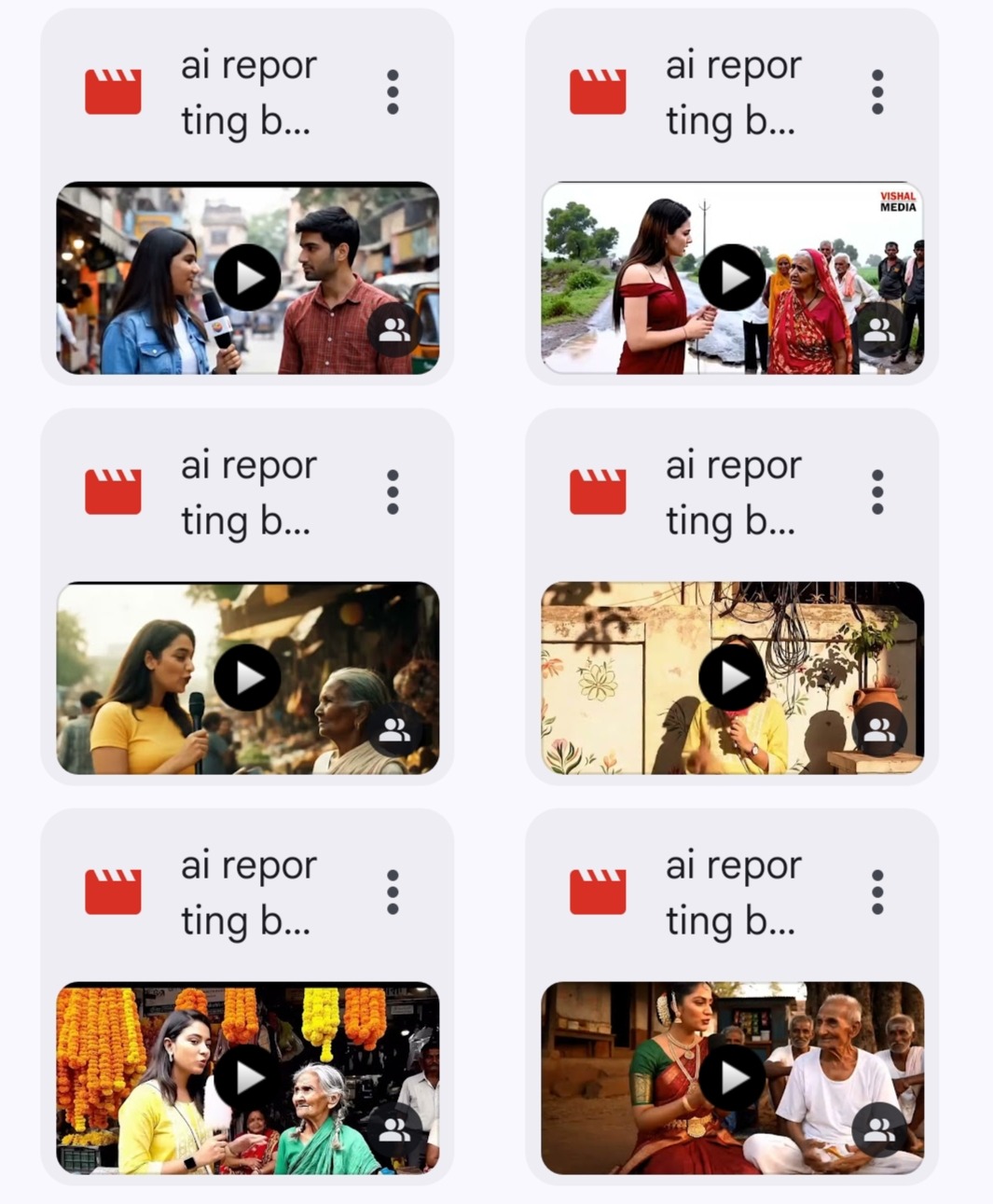Screen dimensions: 993x1204
Task: Open more options for the denim-jacket reporter video
Action: pos(393,92)
